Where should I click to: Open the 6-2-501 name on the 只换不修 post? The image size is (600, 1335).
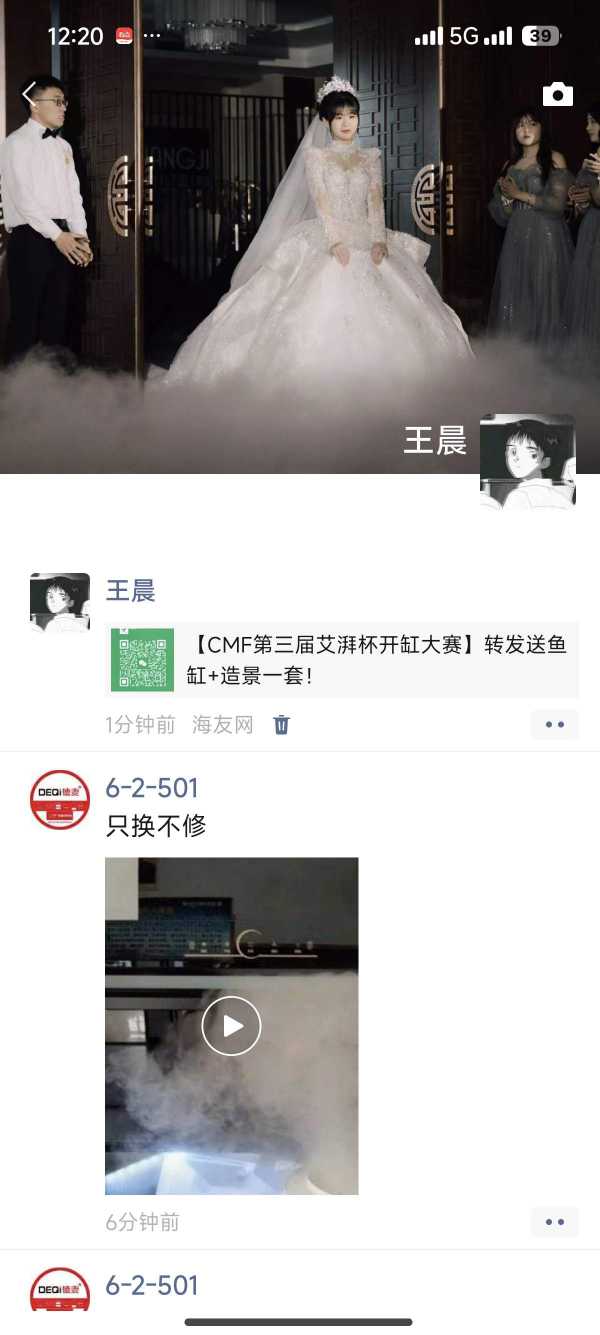(152, 788)
